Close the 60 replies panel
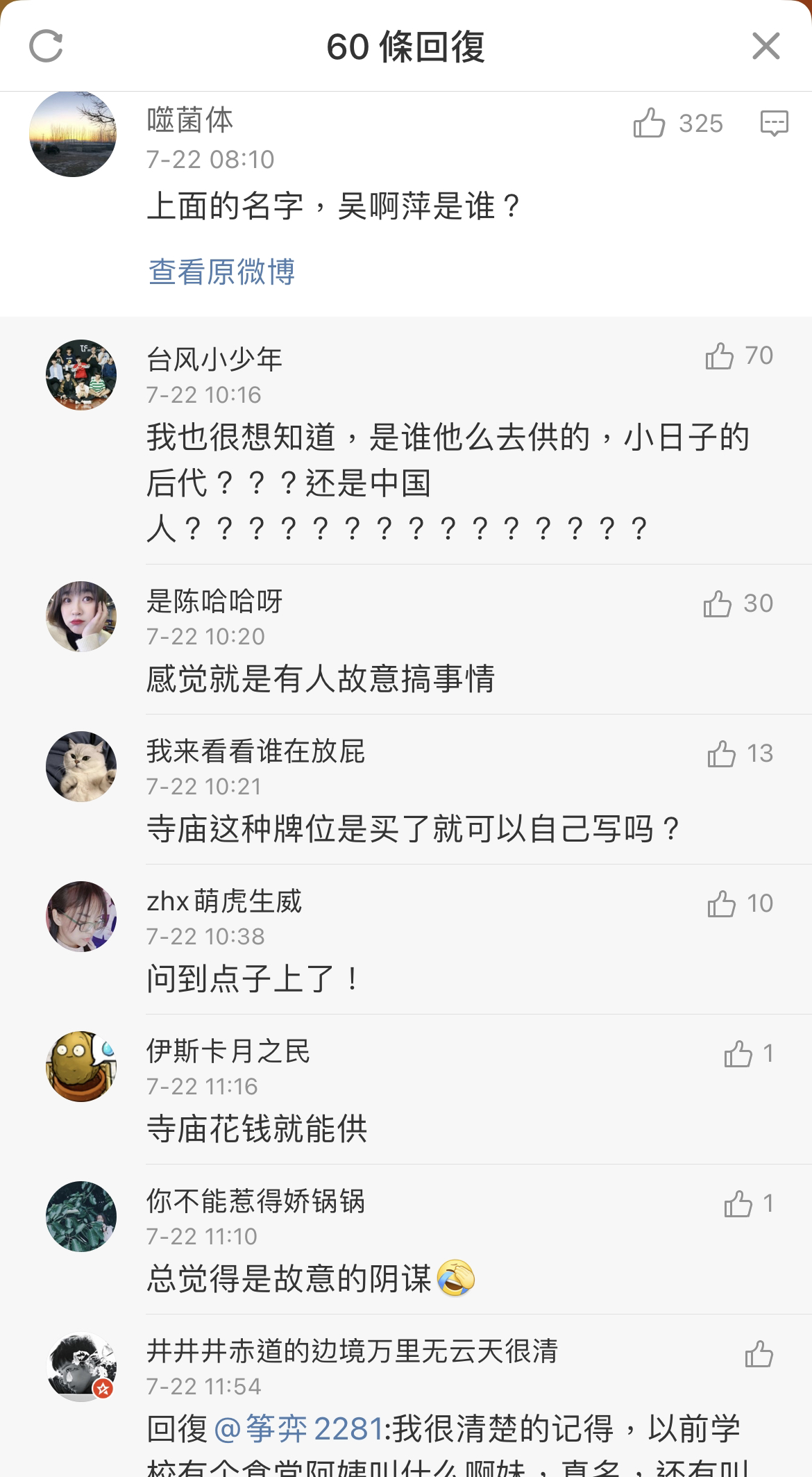812x1477 pixels. [x=766, y=47]
